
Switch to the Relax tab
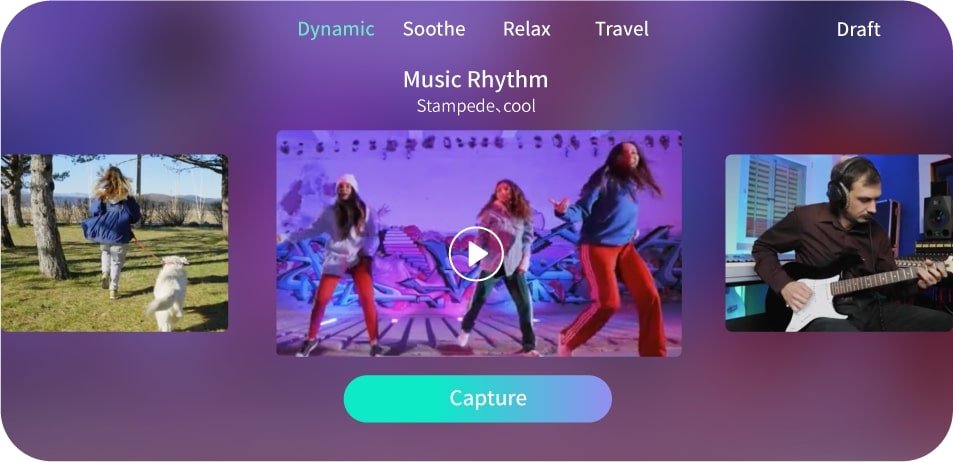526,29
